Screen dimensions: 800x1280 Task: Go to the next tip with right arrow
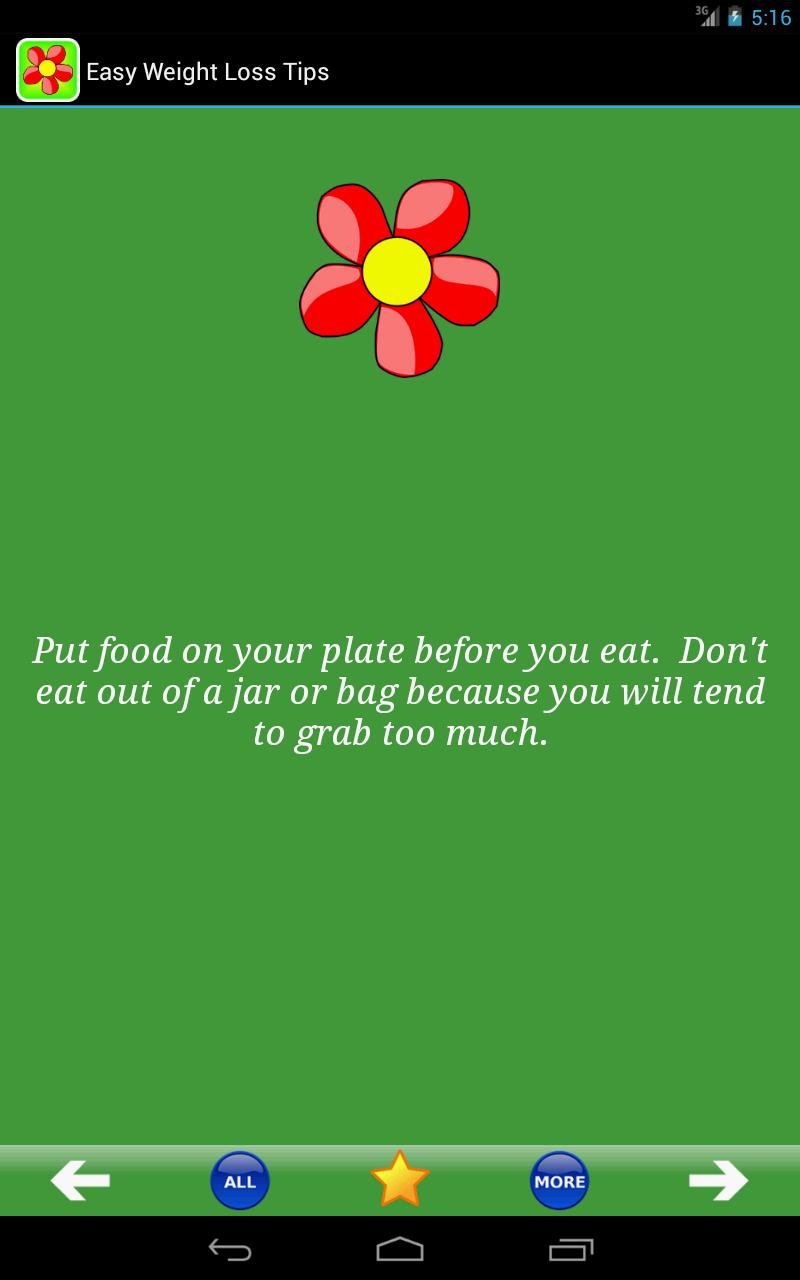point(720,1181)
